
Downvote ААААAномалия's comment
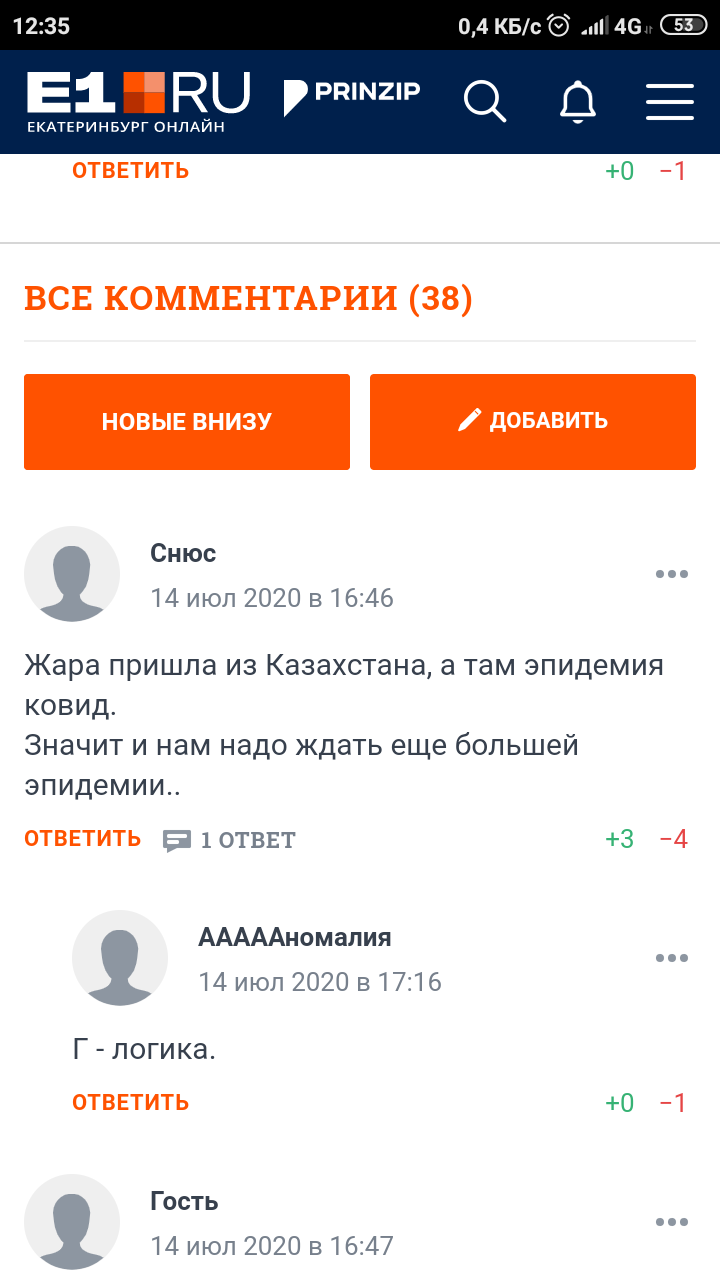pos(674,1103)
